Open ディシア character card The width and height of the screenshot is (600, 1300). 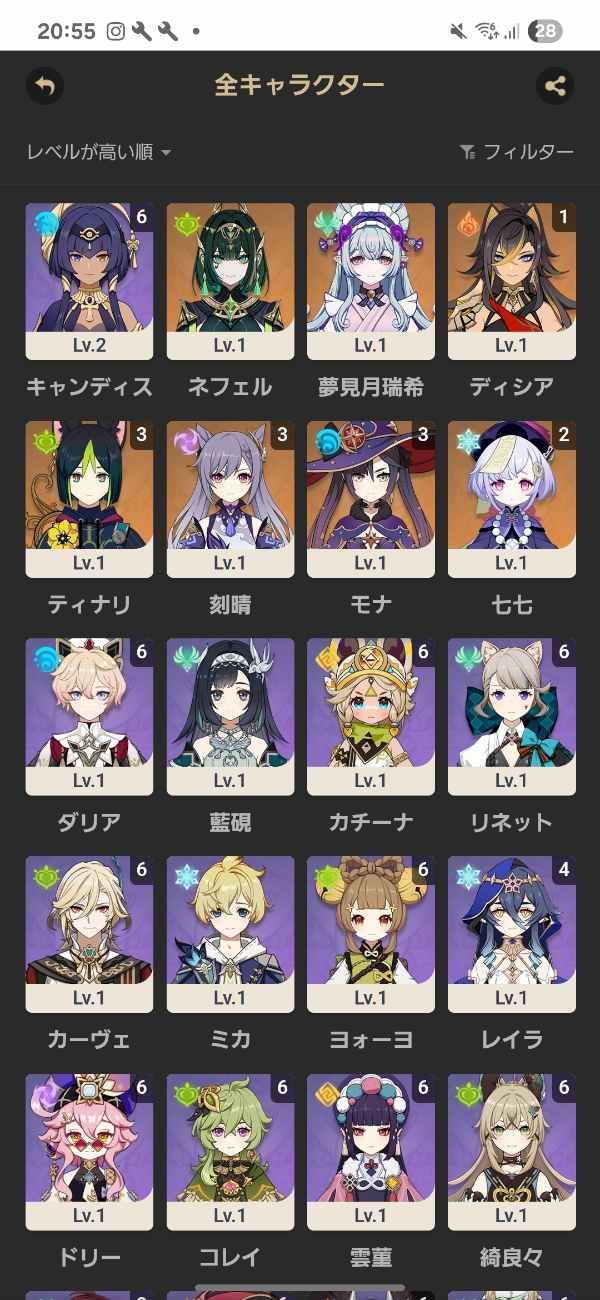pos(512,281)
